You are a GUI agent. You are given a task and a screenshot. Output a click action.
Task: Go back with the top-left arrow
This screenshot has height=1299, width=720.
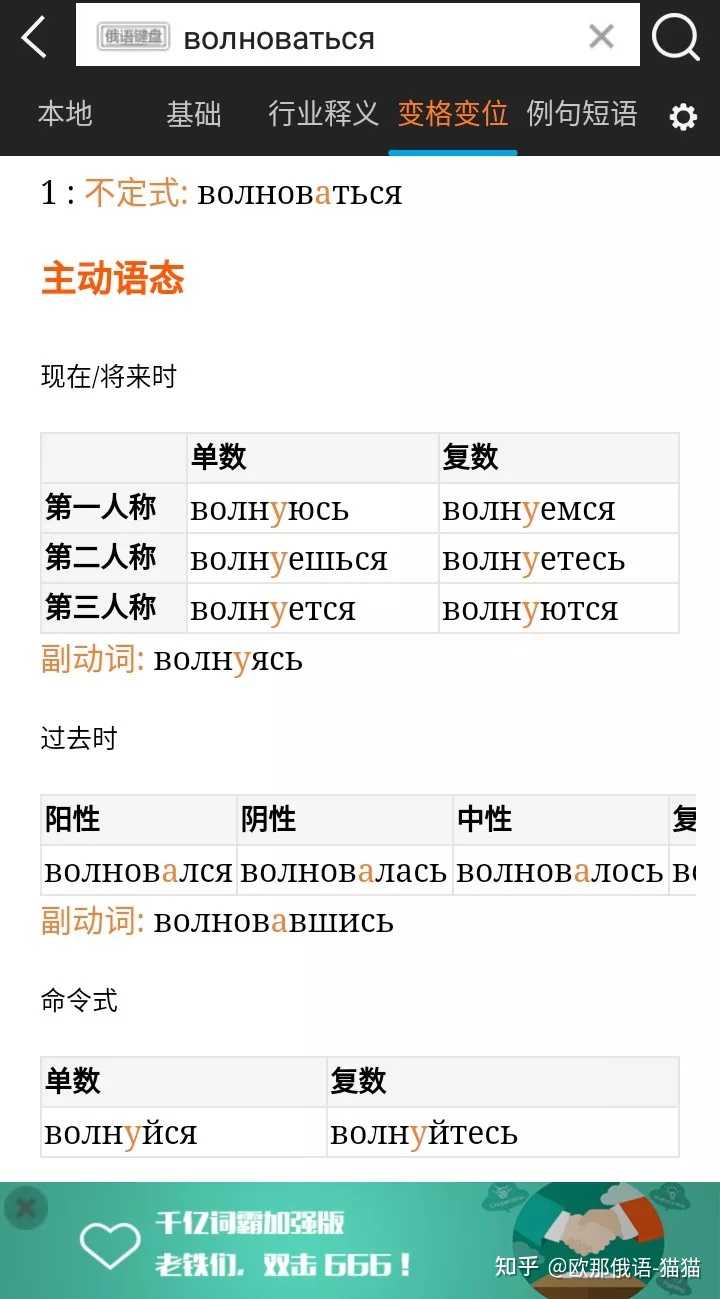tap(34, 37)
